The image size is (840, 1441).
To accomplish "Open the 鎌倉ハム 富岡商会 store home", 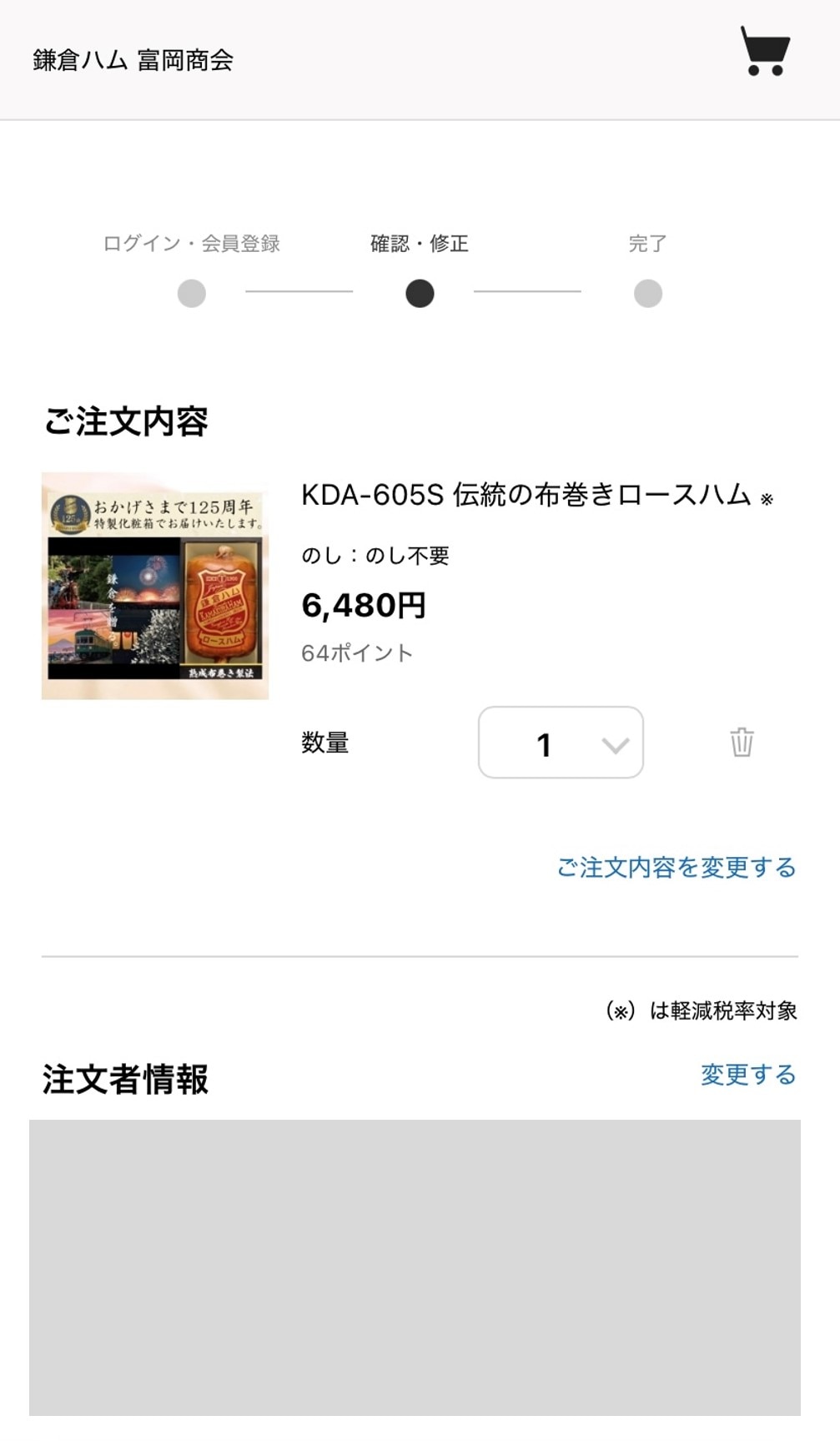I will [133, 60].
